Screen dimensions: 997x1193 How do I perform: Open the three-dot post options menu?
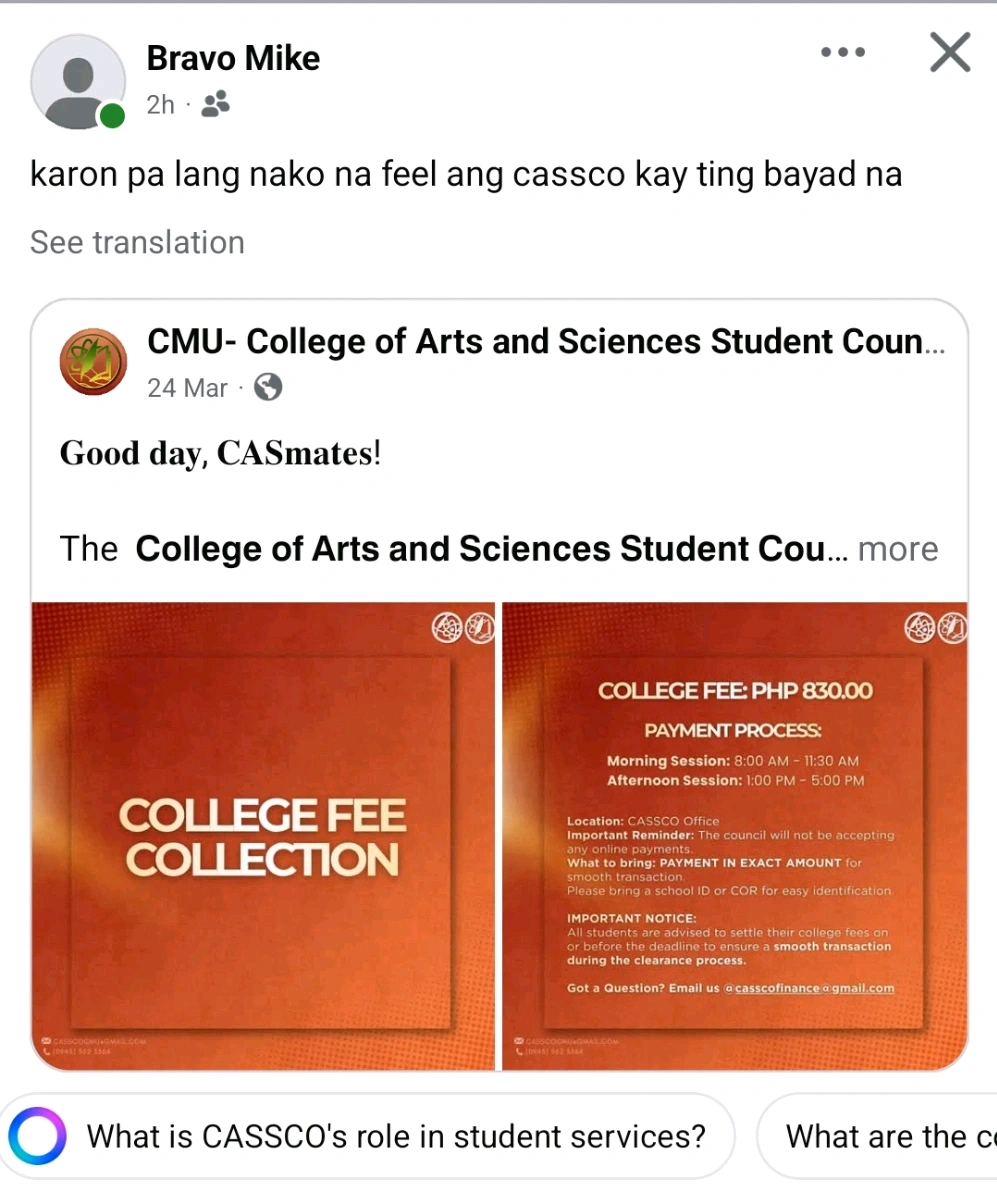pos(842,52)
